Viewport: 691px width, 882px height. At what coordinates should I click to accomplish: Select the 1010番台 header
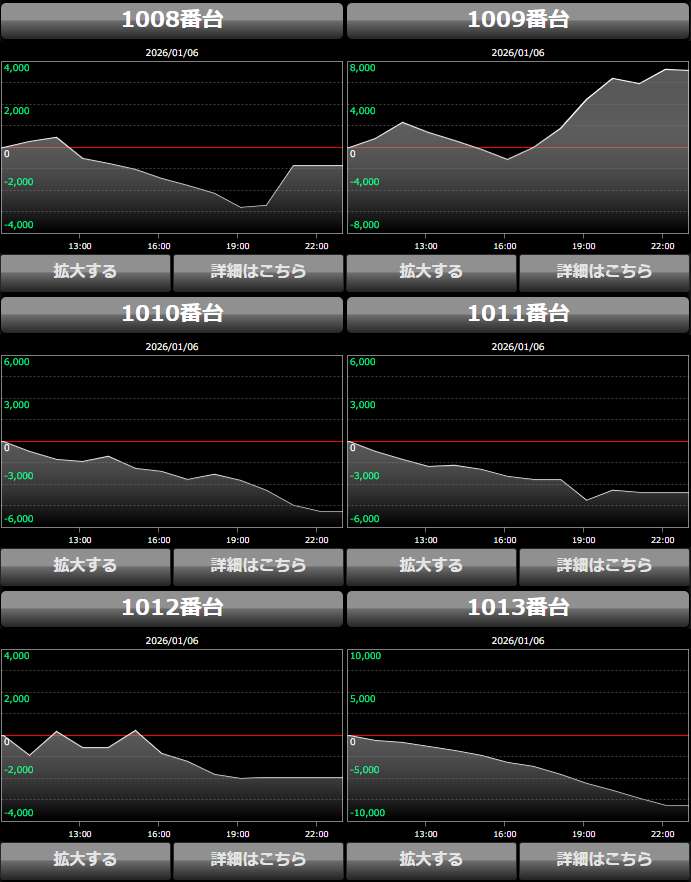(172, 314)
